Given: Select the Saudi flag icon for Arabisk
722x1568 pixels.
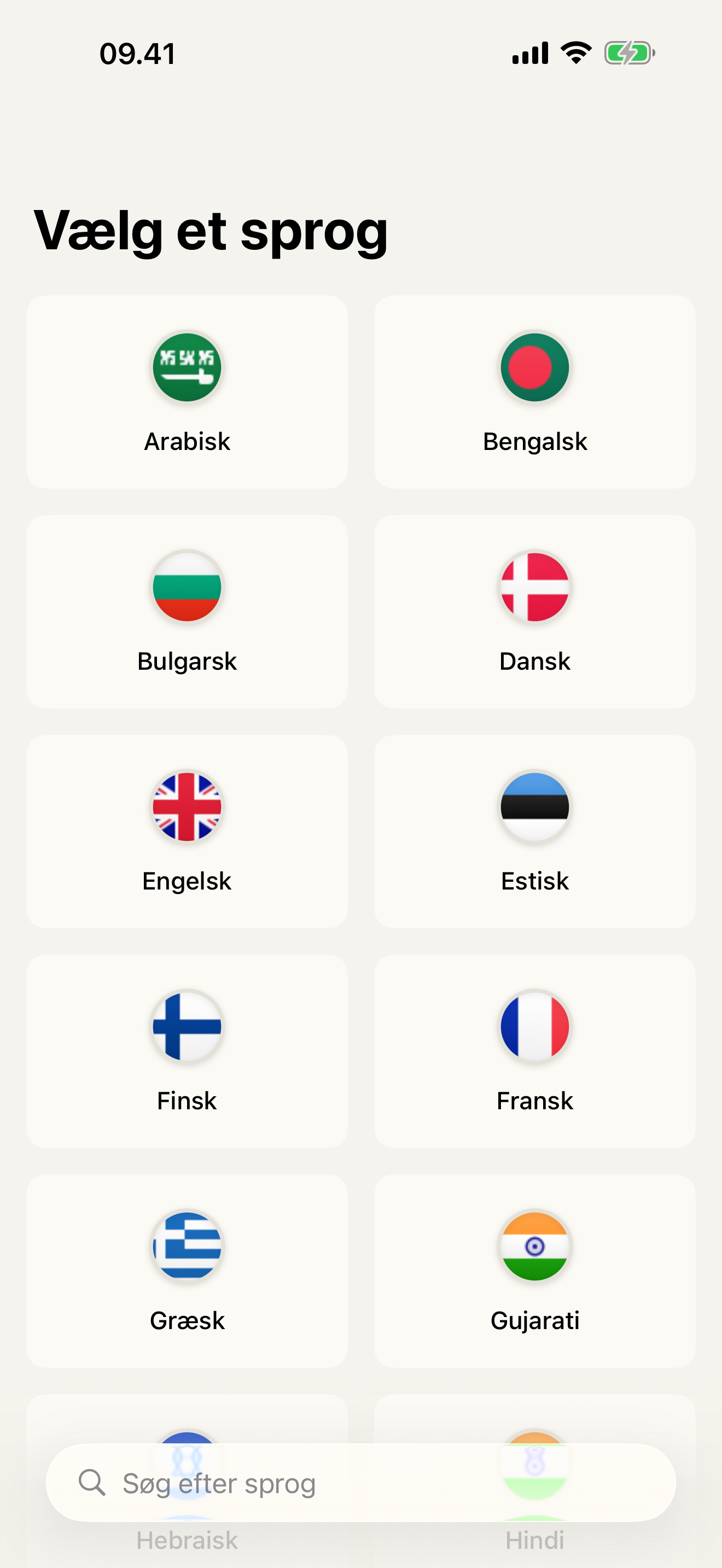Looking at the screenshot, I should 187,367.
